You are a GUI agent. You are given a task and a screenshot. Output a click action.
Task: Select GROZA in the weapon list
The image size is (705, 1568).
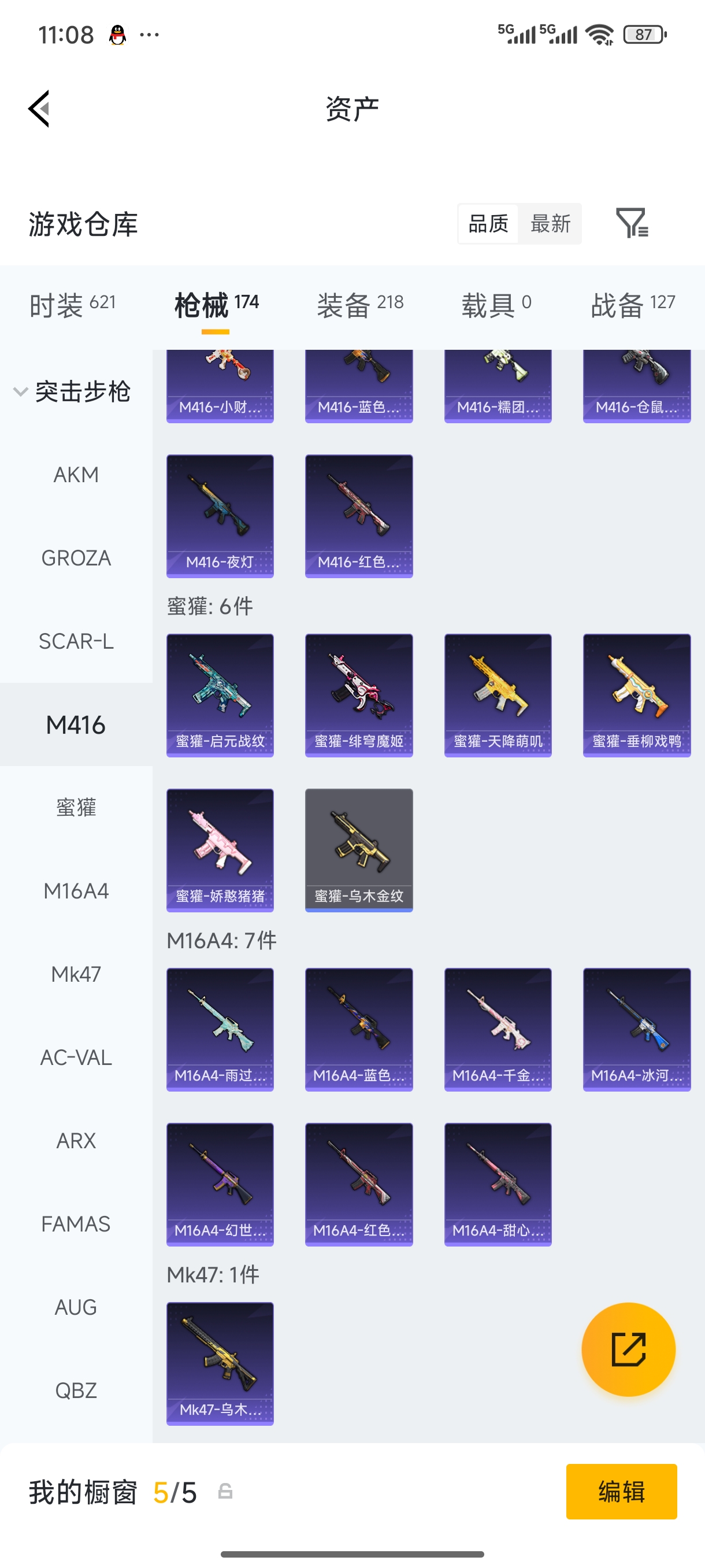(76, 558)
